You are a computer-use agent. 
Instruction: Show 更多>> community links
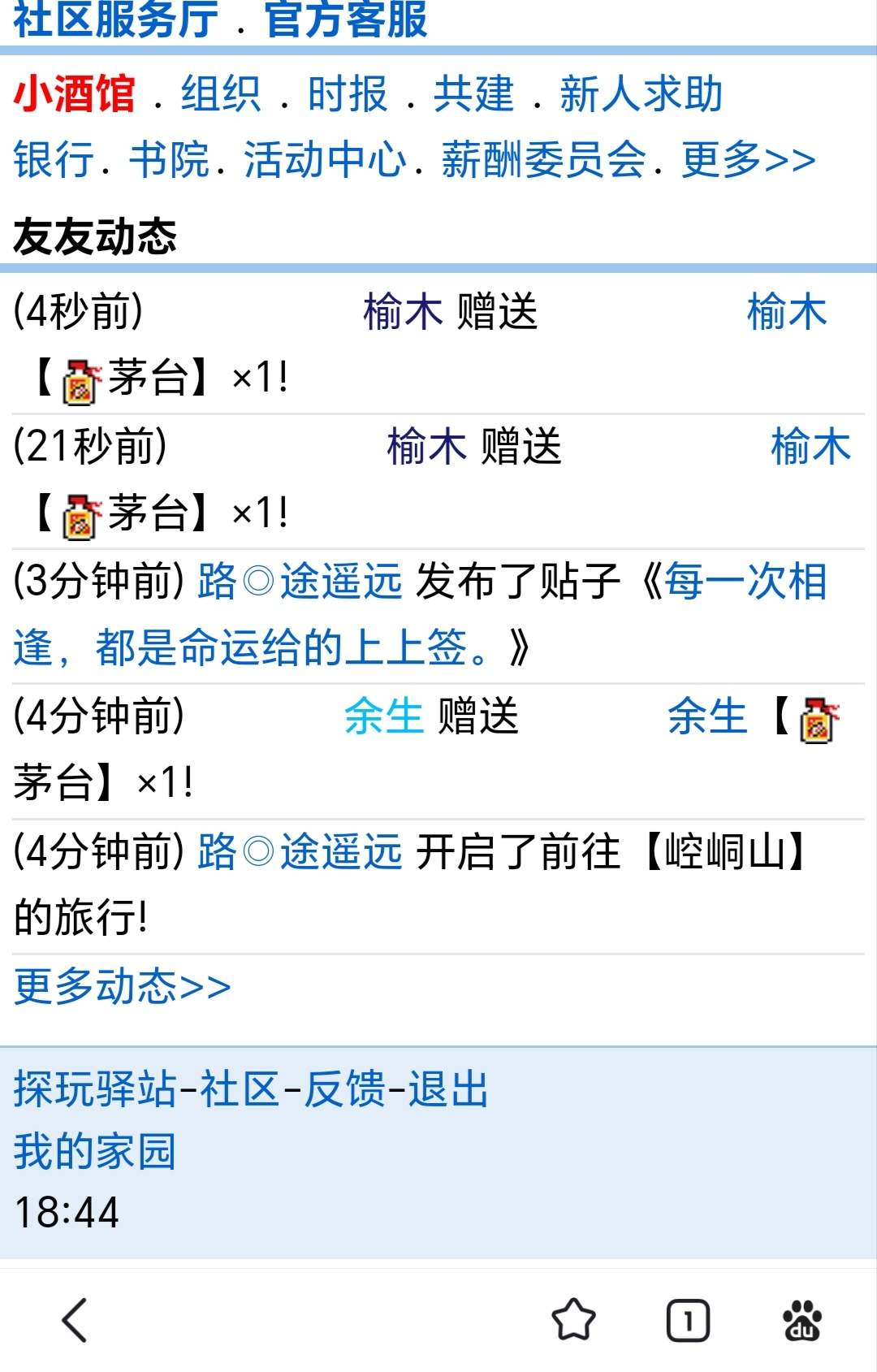[748, 159]
